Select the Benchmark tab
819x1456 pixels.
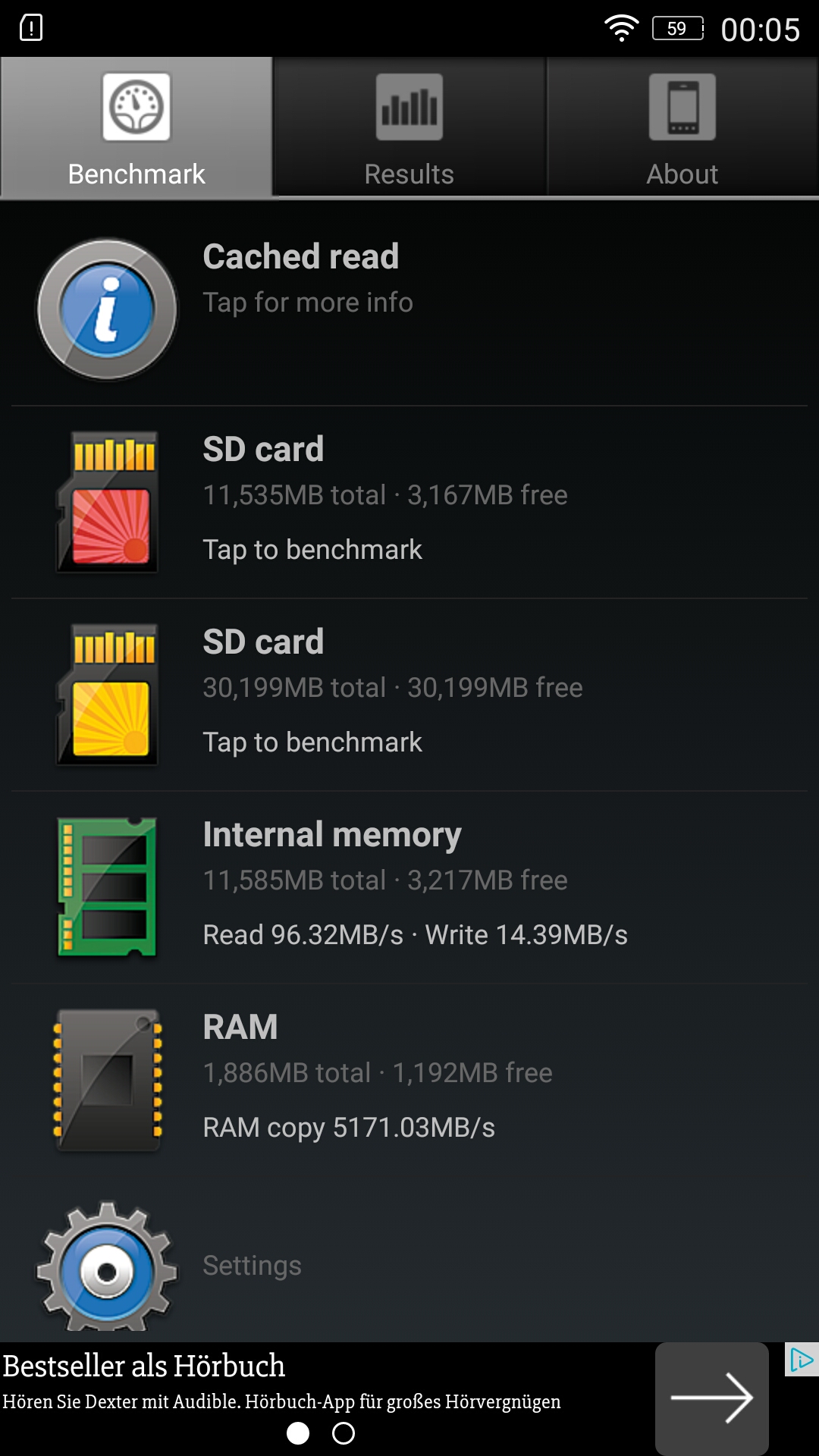pyautogui.click(x=136, y=127)
